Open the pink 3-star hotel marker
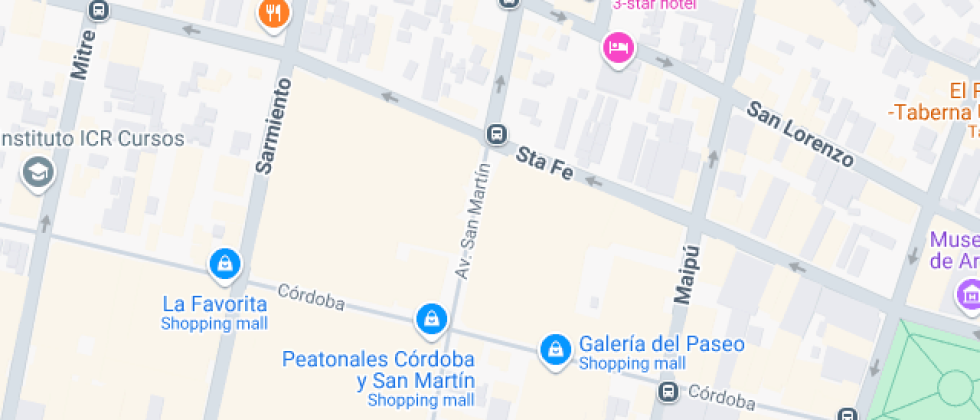Screen dimensions: 980x420 coord(618,47)
